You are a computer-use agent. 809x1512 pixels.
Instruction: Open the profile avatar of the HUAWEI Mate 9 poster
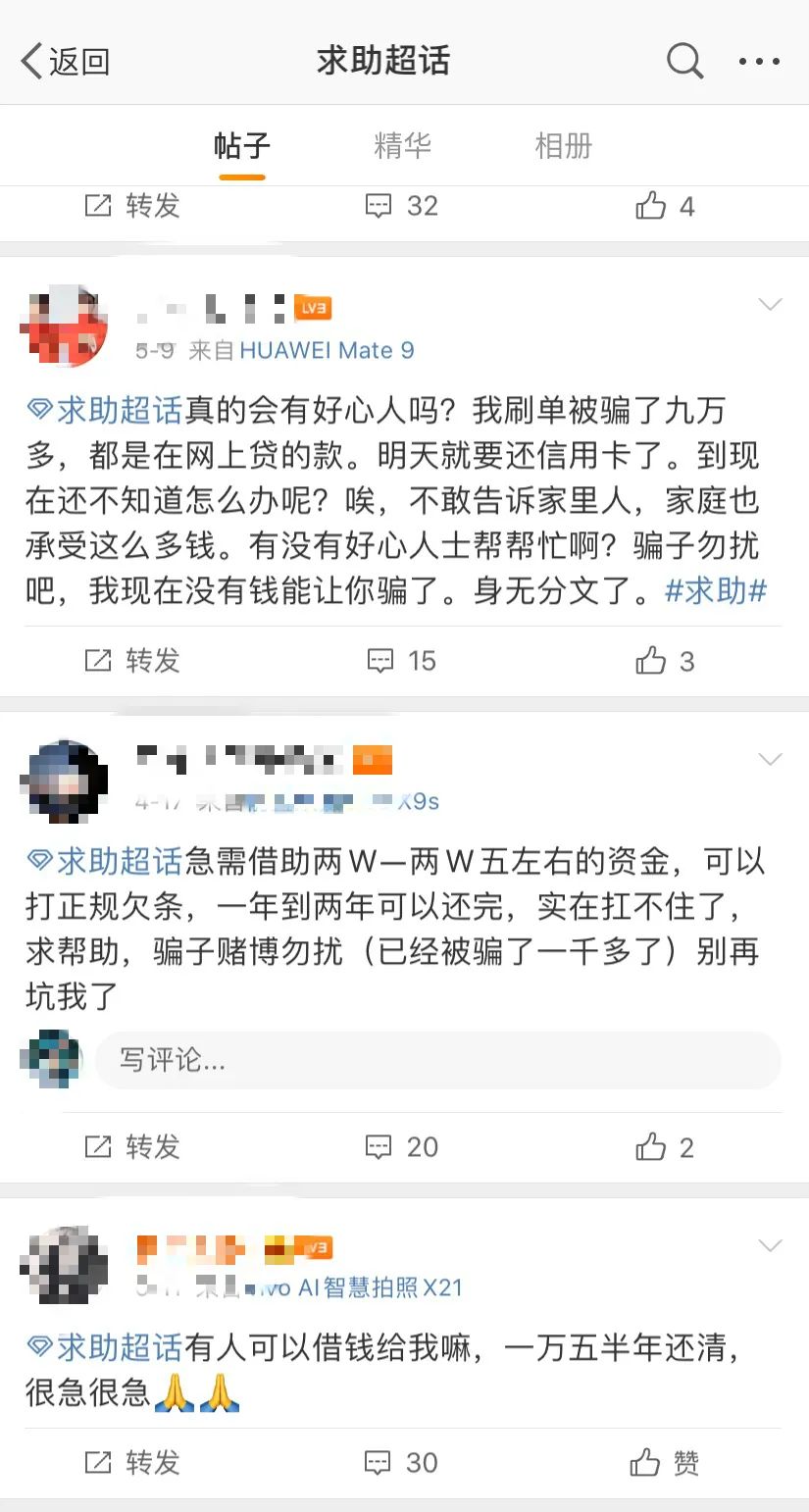point(64,326)
